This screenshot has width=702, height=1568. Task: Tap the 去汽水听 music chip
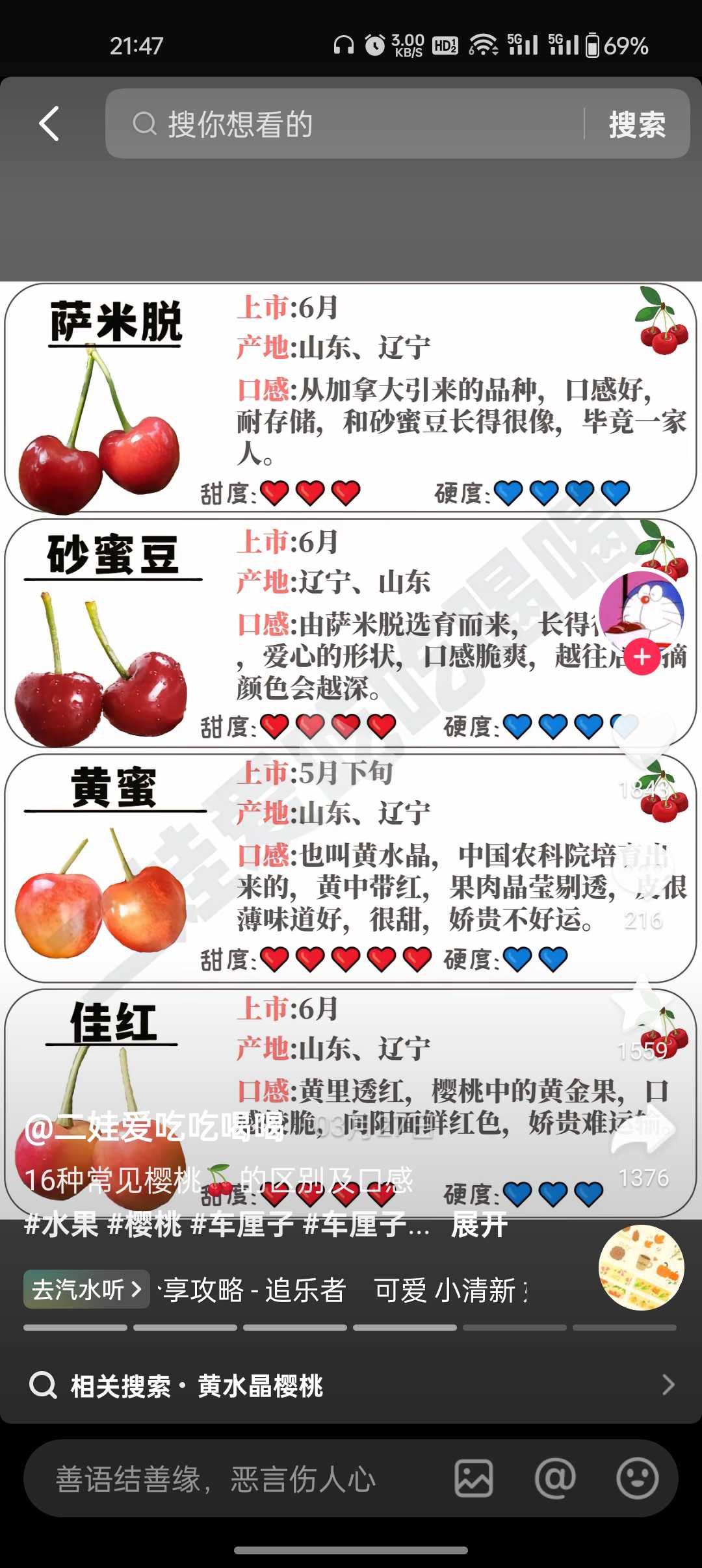pyautogui.click(x=86, y=1289)
